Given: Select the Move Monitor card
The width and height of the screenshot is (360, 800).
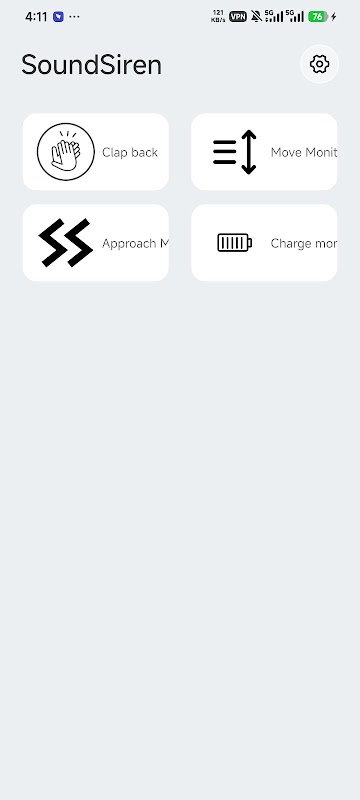Looking at the screenshot, I should 264,152.
